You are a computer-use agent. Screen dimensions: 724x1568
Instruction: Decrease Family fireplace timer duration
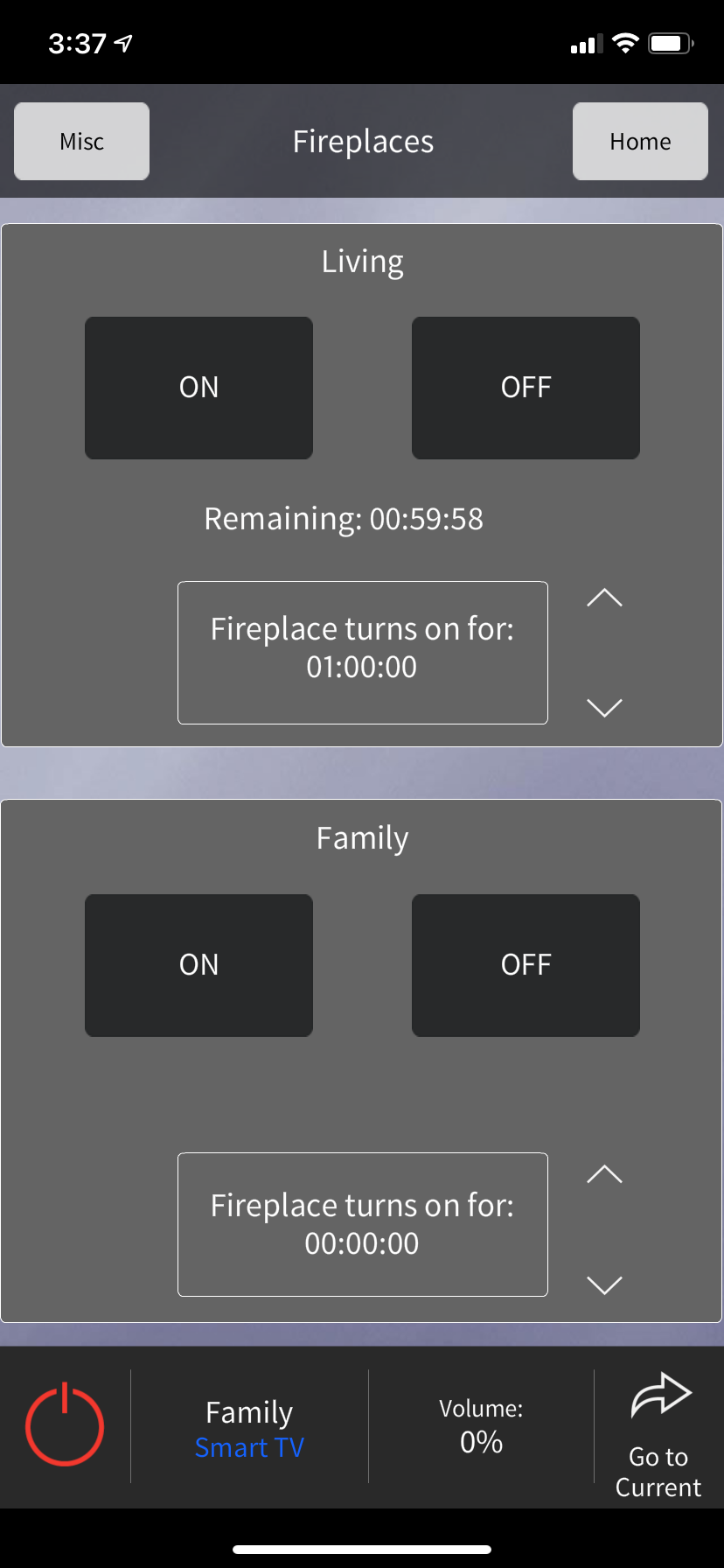point(604,1284)
